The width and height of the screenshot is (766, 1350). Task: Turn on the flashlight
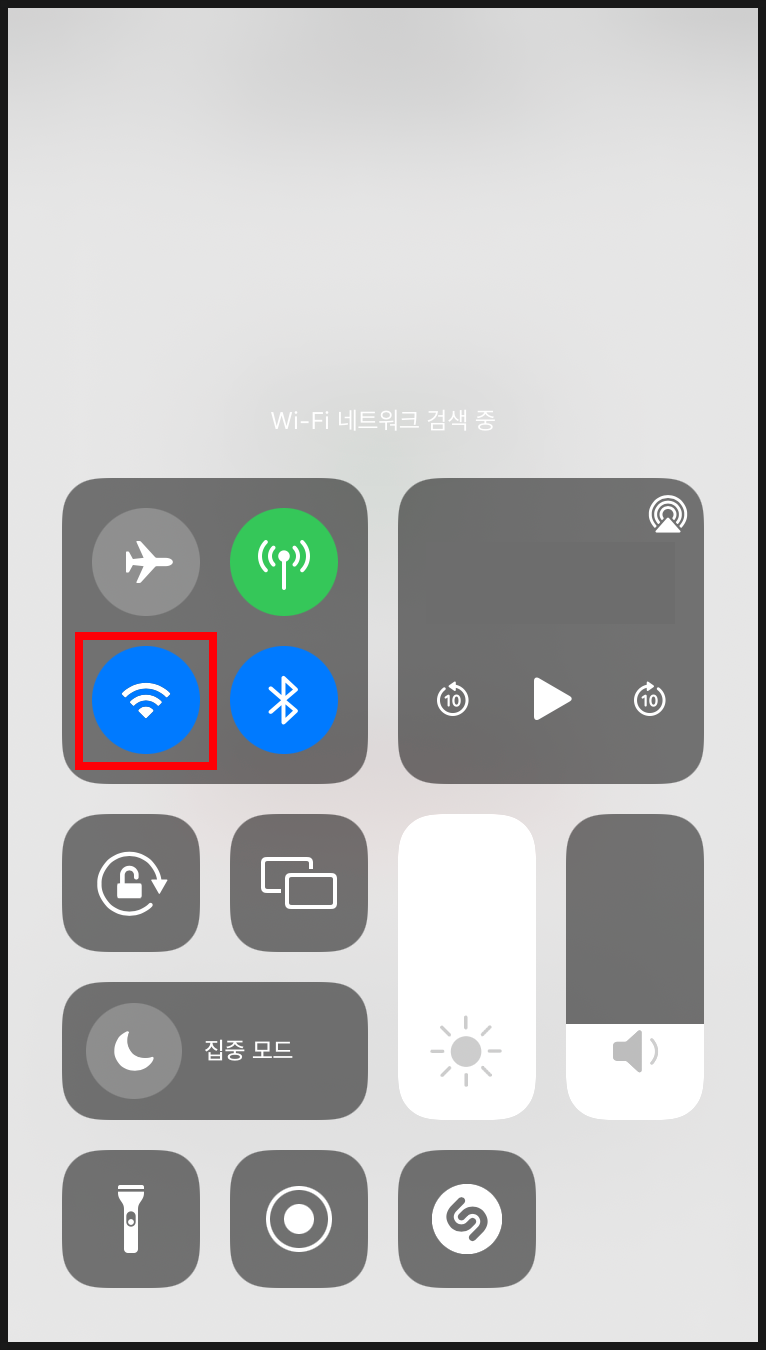pos(131,1219)
